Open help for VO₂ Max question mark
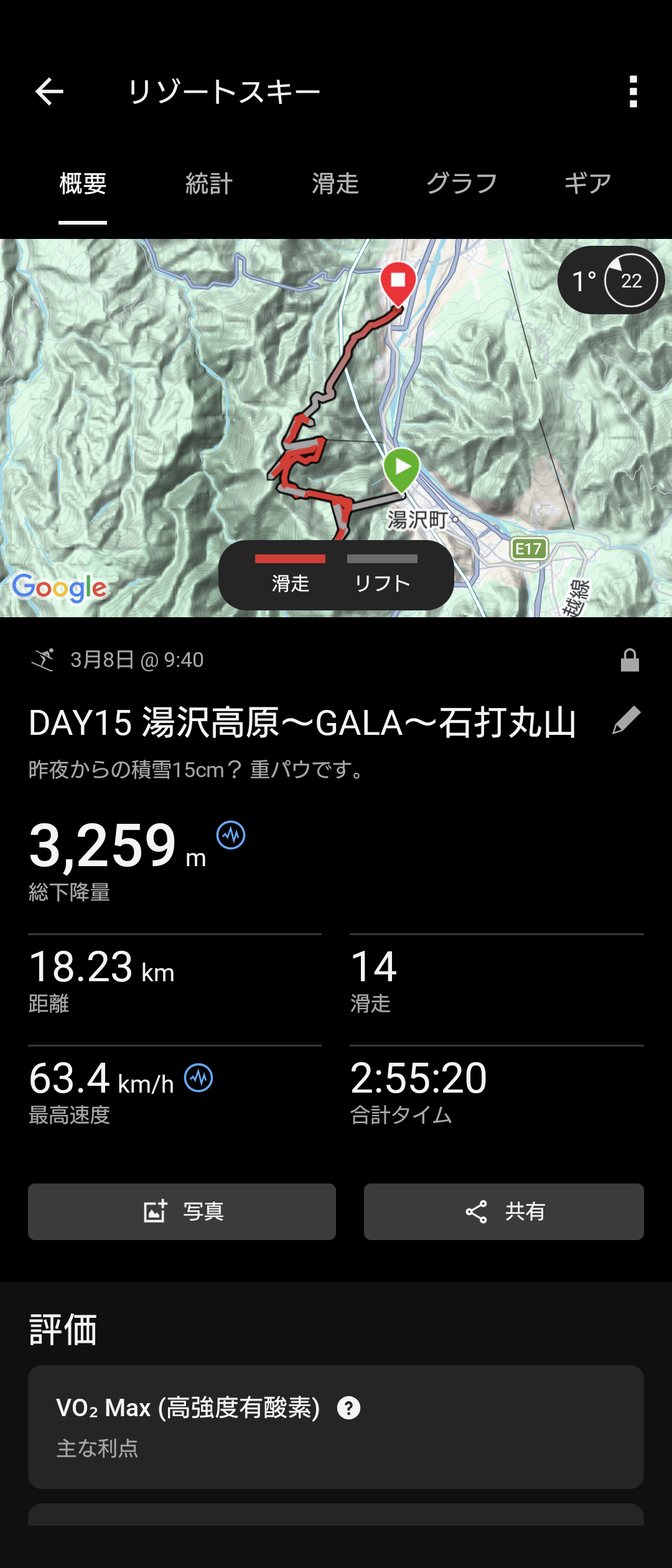The image size is (672, 1568). 348,1407
